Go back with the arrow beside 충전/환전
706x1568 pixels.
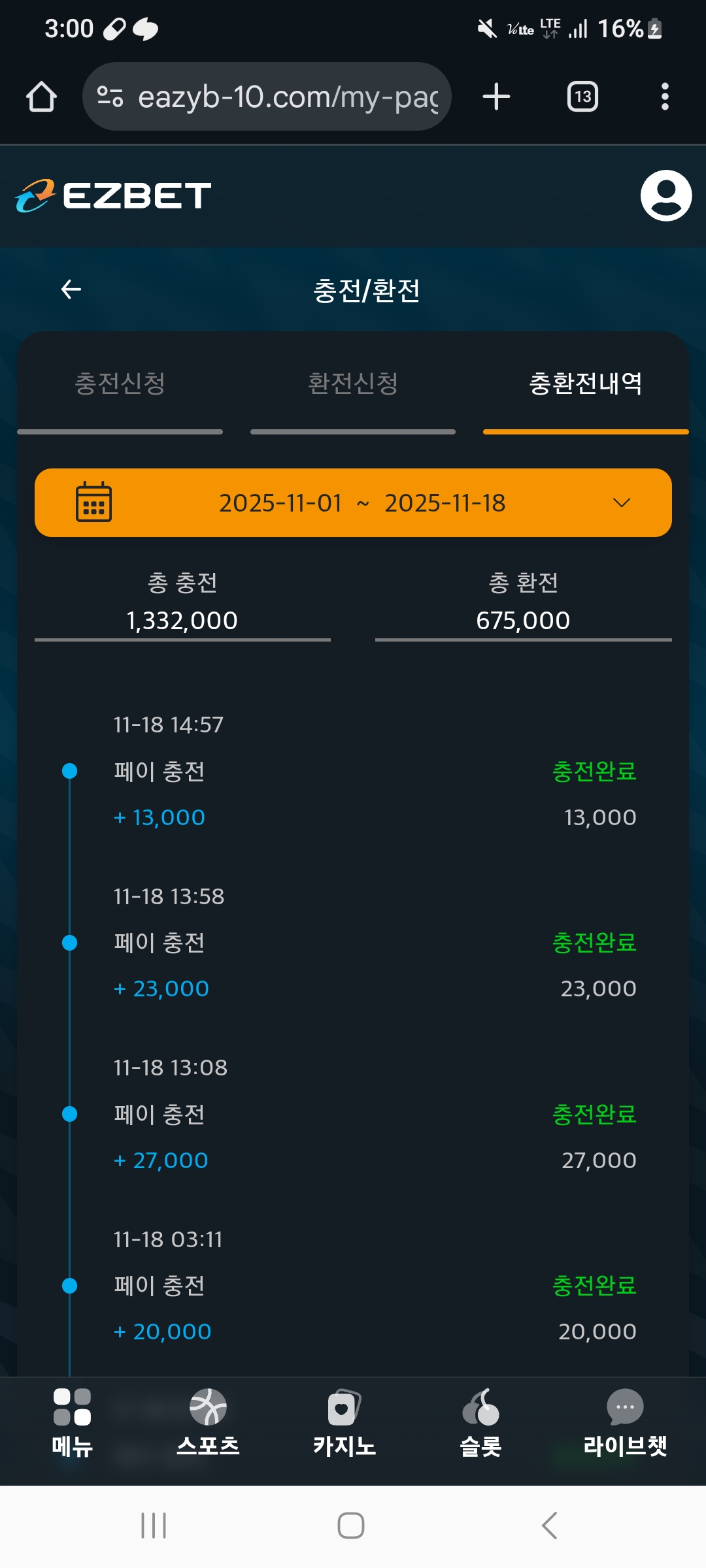pyautogui.click(x=71, y=289)
